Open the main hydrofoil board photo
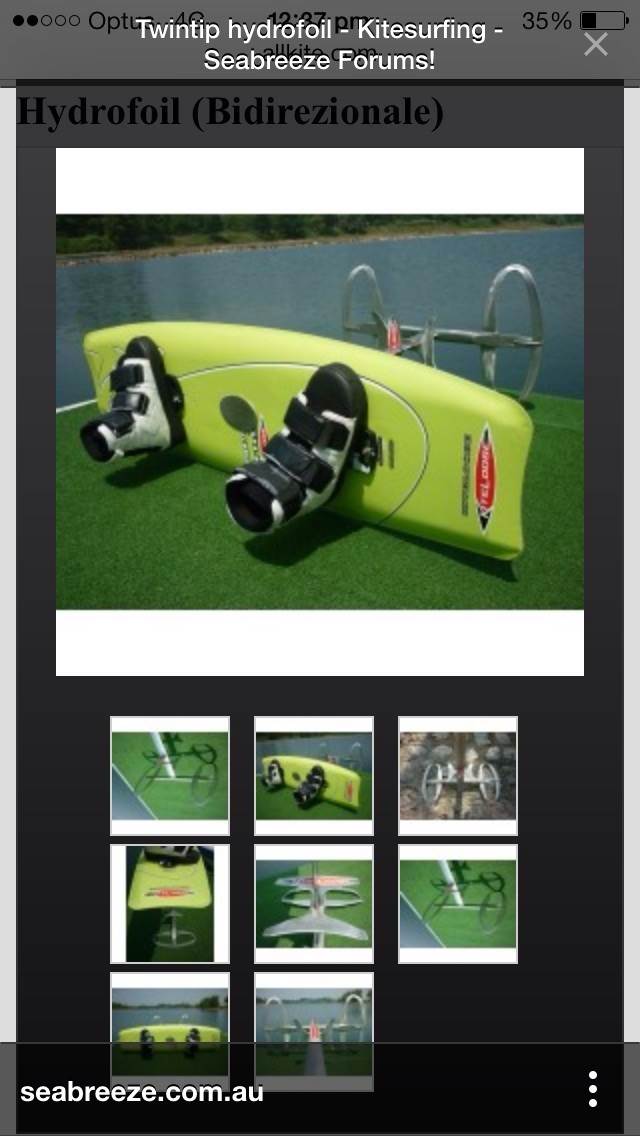This screenshot has height=1136, width=640. pos(319,411)
